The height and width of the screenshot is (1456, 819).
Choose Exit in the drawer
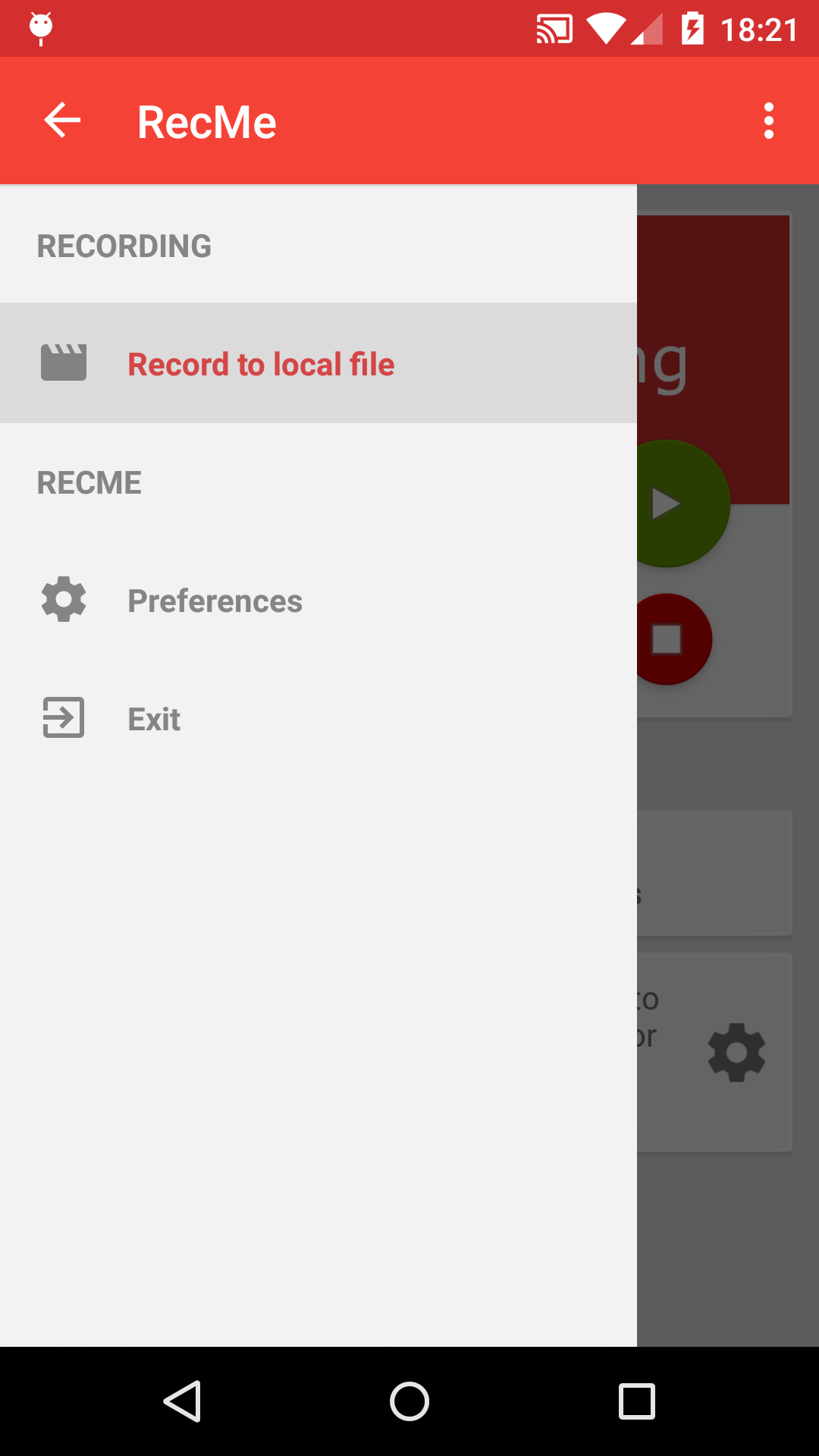154,719
